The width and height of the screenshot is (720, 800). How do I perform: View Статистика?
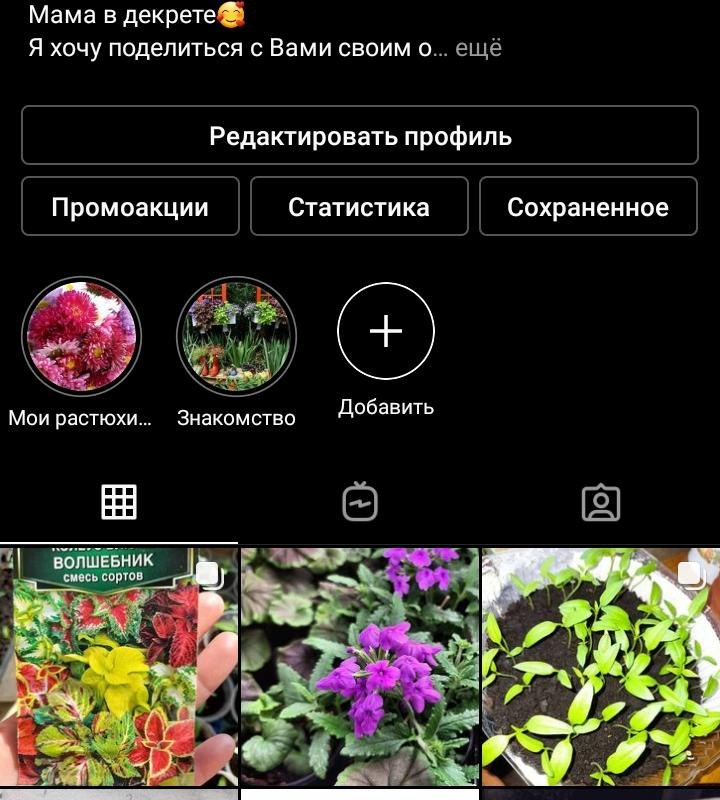[359, 207]
